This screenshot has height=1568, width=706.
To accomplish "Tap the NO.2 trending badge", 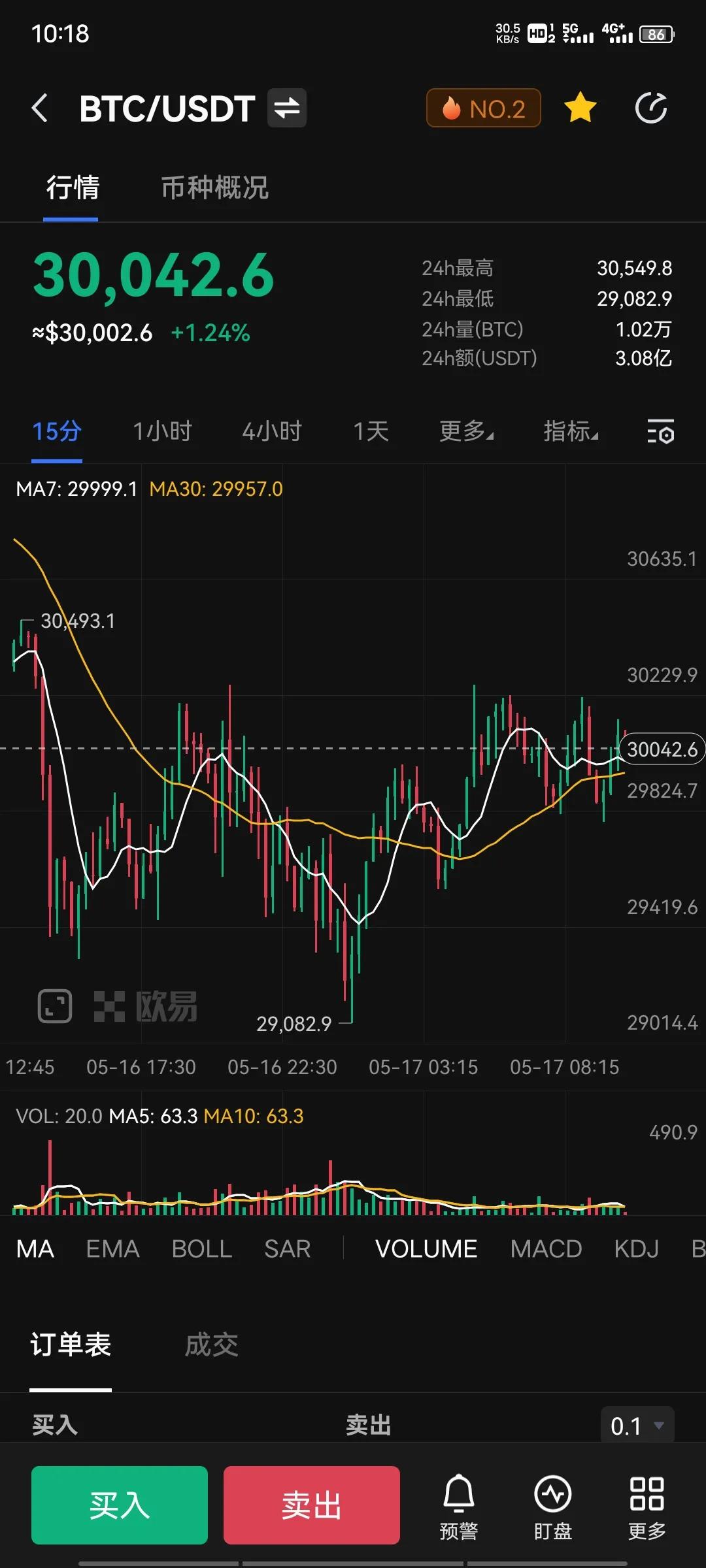I will point(483,107).
